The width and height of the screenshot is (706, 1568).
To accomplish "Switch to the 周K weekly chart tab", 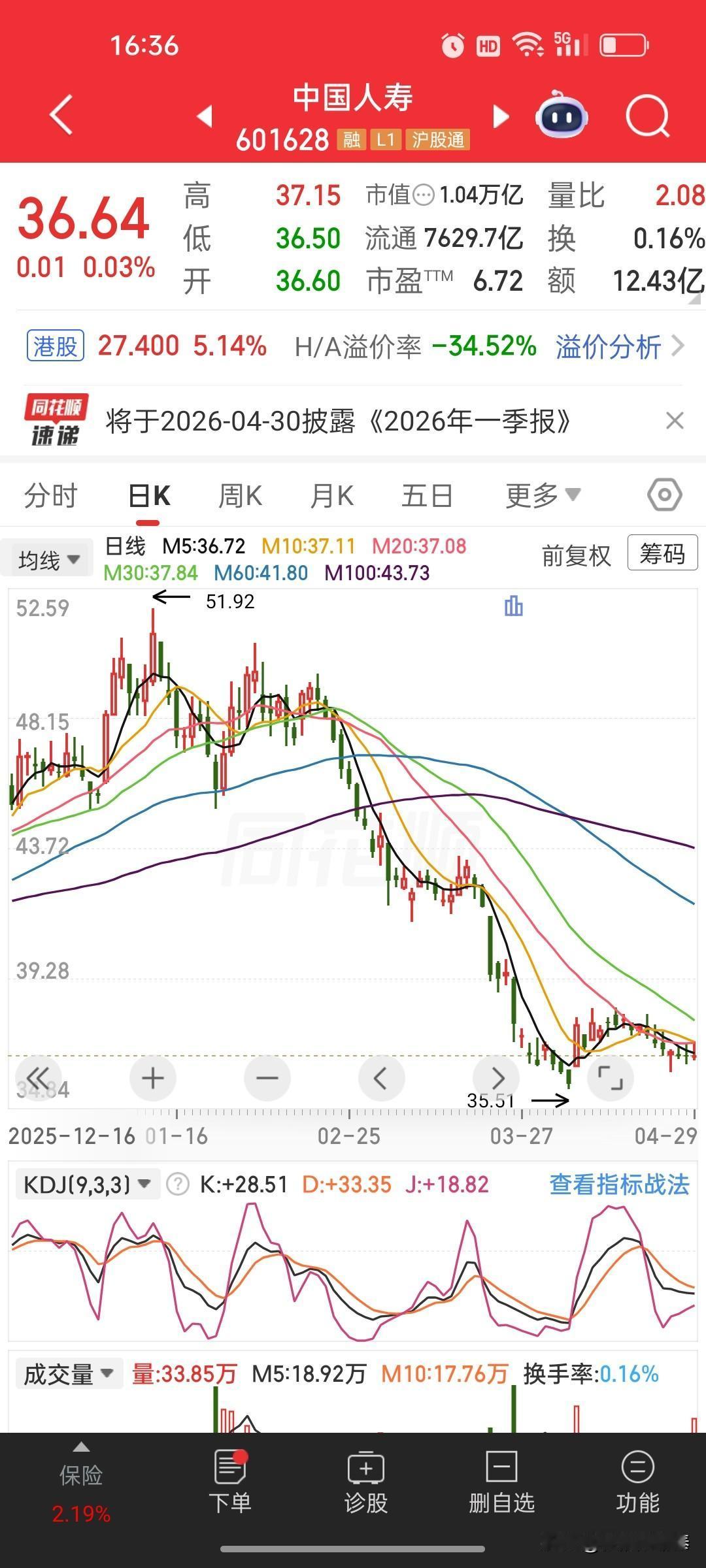I will tap(240, 495).
